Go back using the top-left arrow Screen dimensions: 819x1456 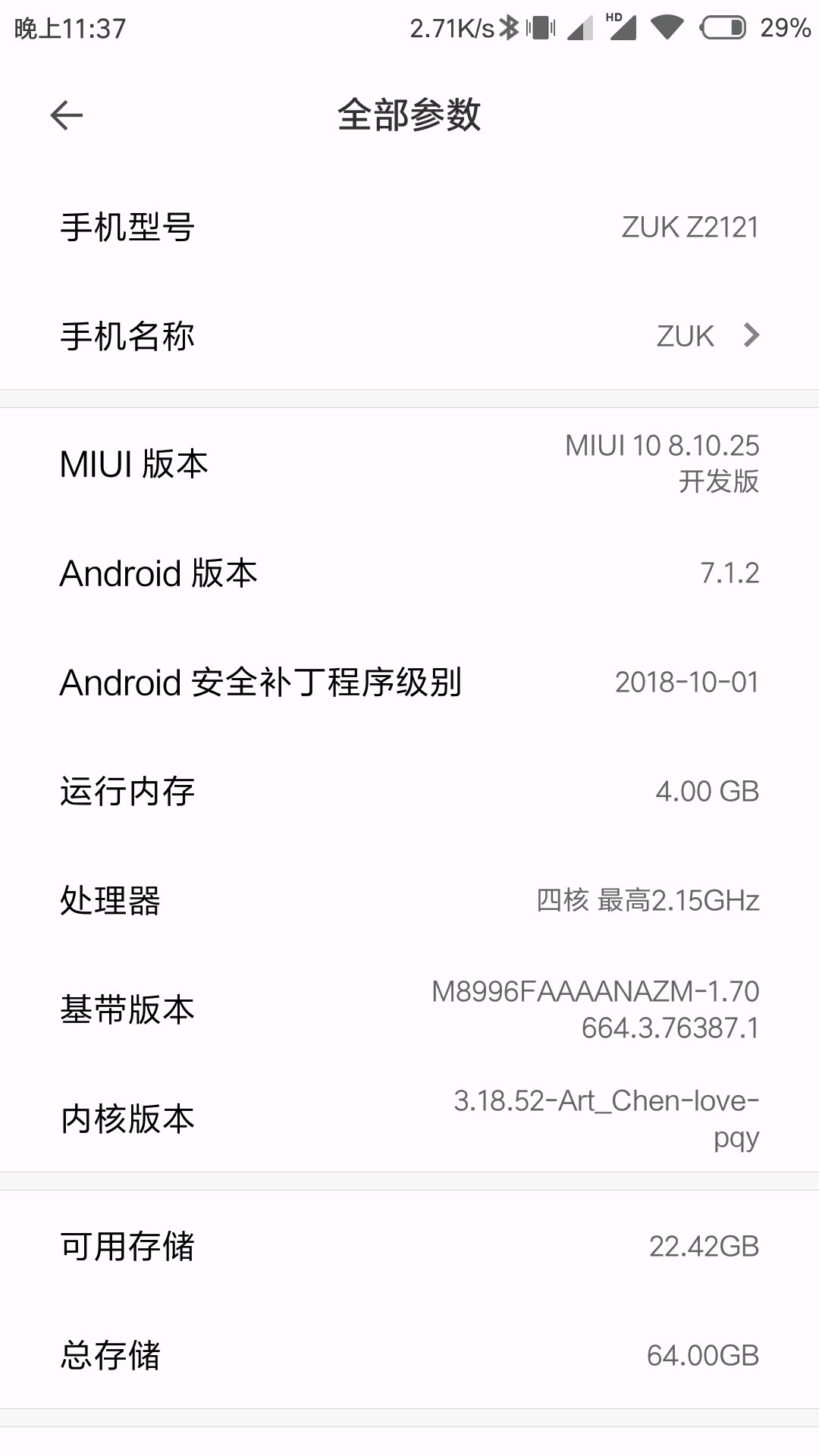66,115
